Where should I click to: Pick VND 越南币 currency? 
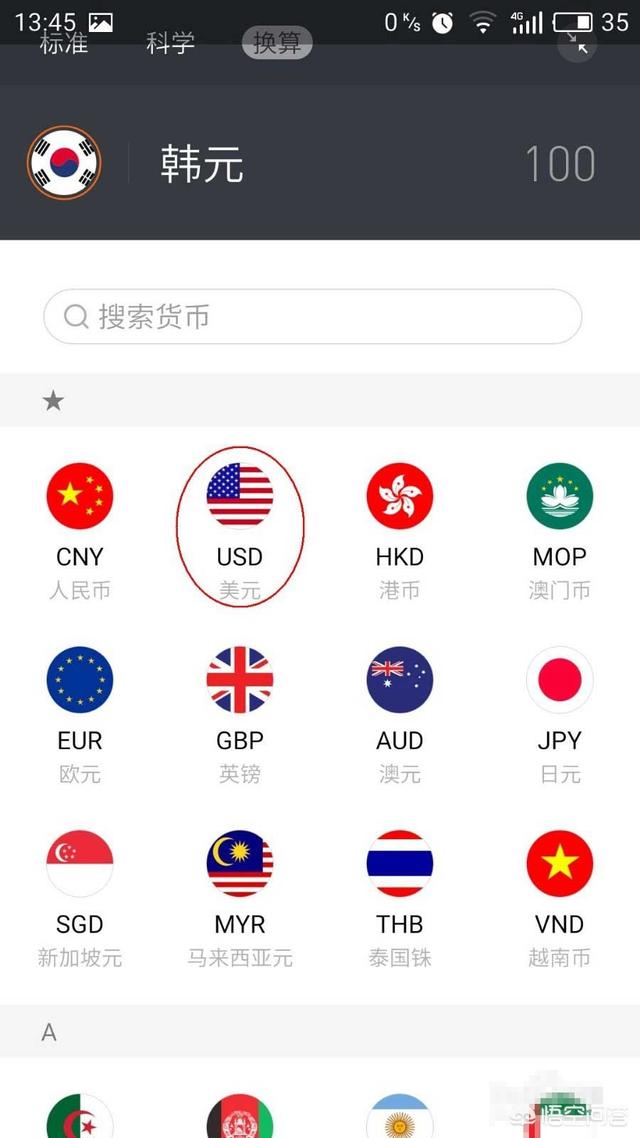coord(559,899)
